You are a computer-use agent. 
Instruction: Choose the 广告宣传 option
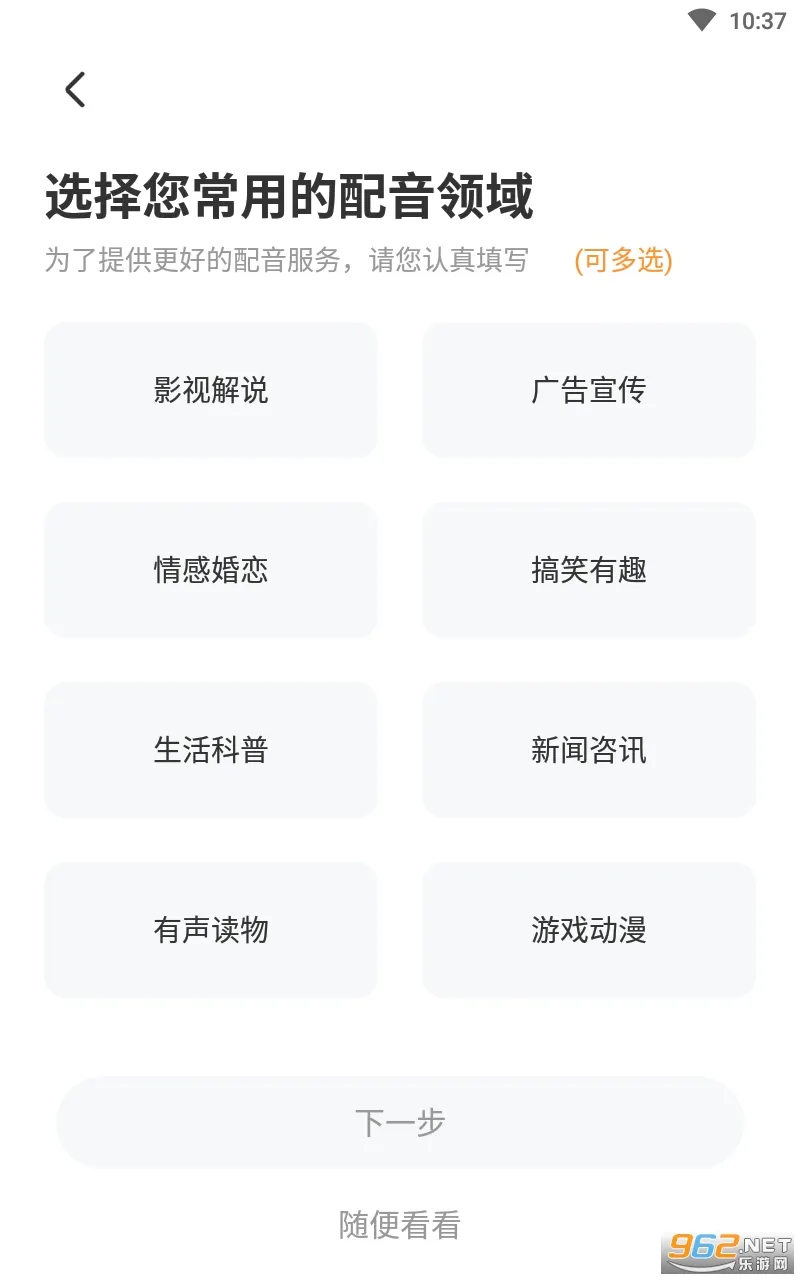[x=589, y=390]
